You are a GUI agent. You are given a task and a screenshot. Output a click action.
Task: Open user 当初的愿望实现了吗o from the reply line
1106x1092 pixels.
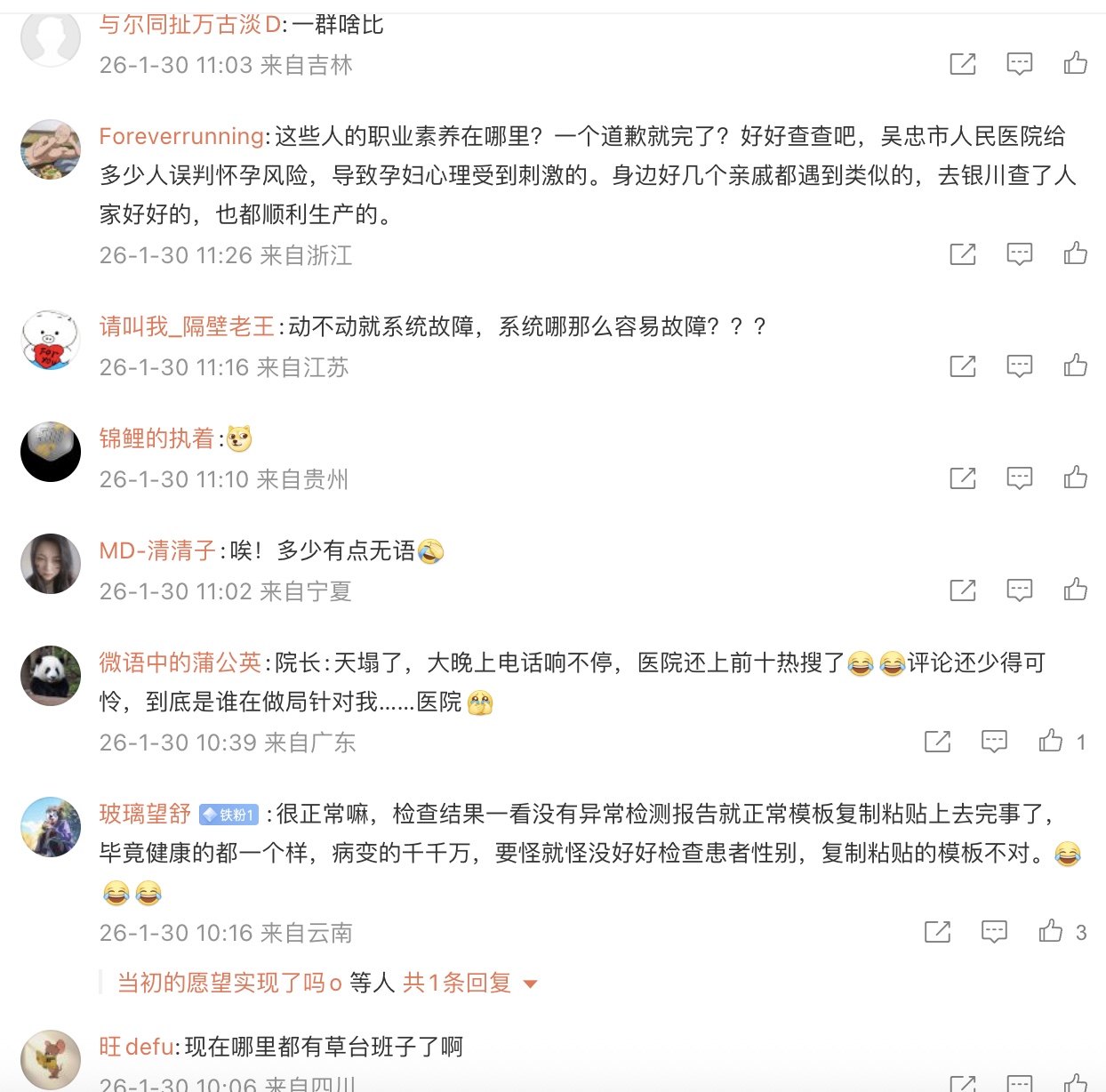tap(229, 983)
